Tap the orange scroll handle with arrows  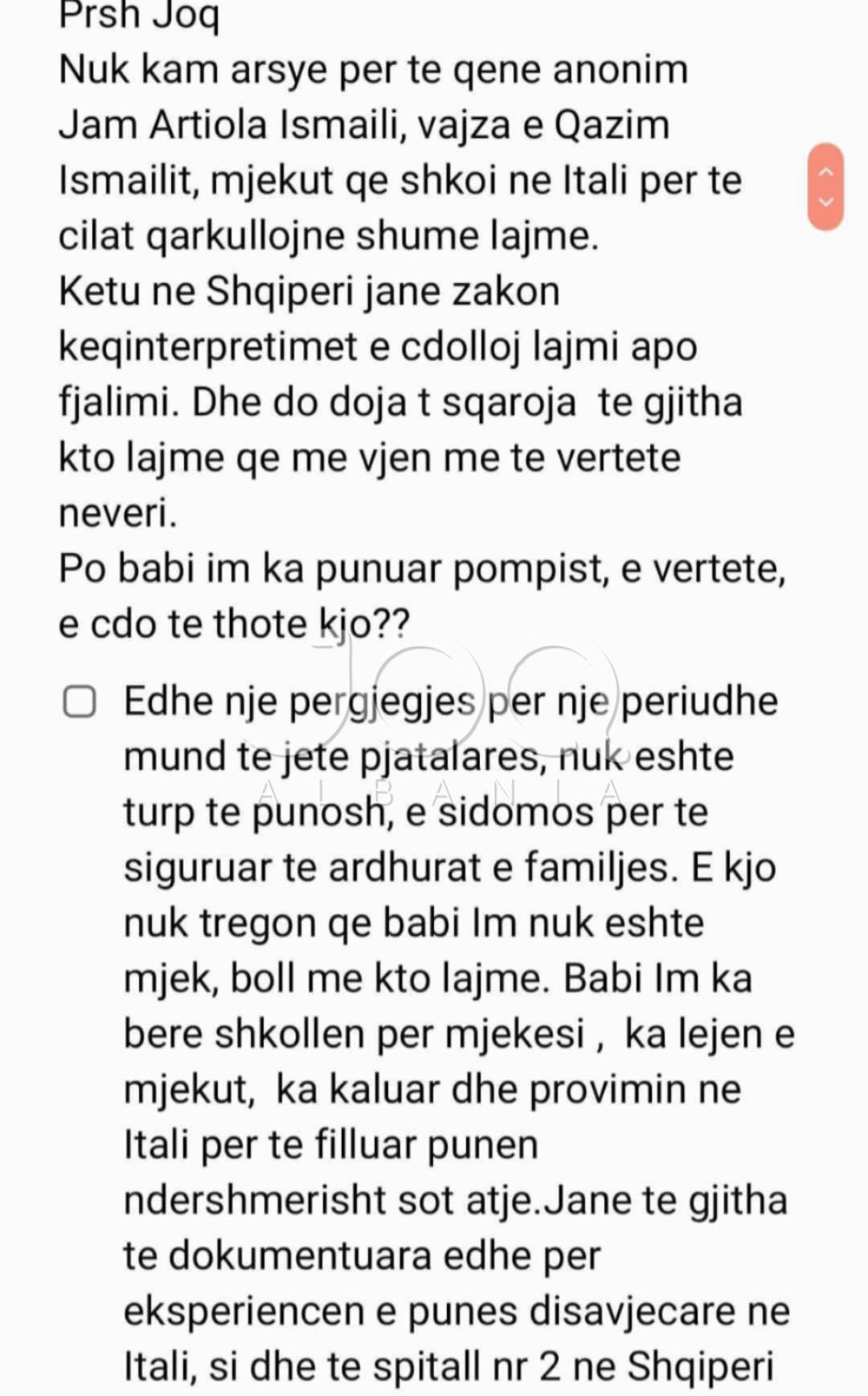coord(825,187)
